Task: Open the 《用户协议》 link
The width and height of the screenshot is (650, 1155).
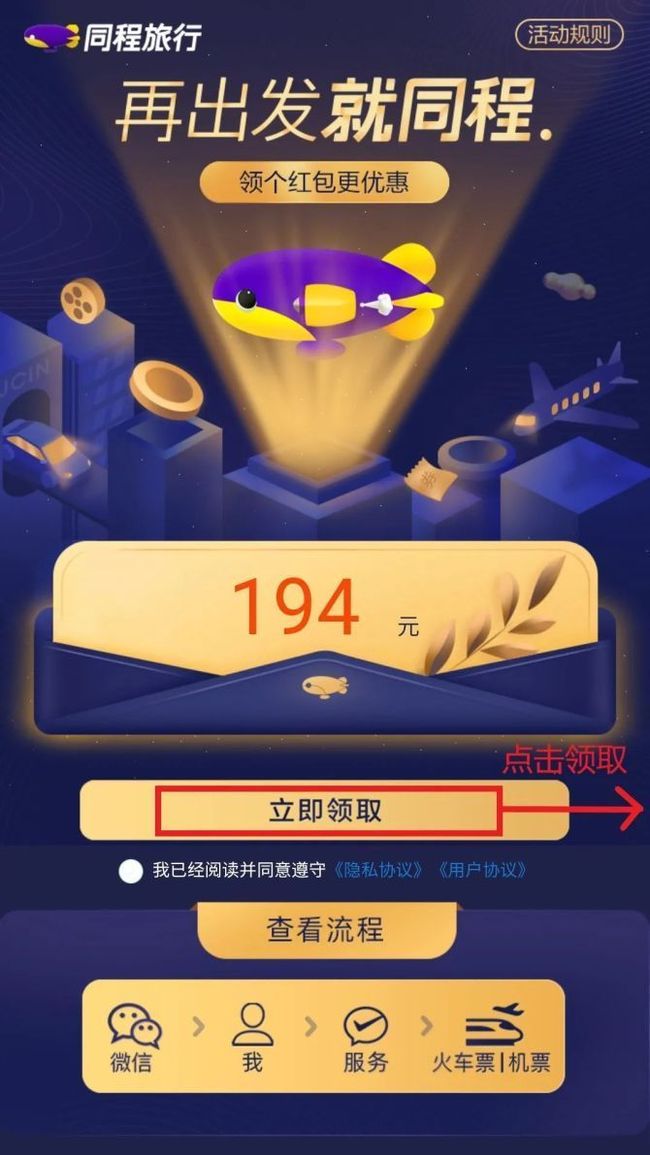Action: coord(481,870)
